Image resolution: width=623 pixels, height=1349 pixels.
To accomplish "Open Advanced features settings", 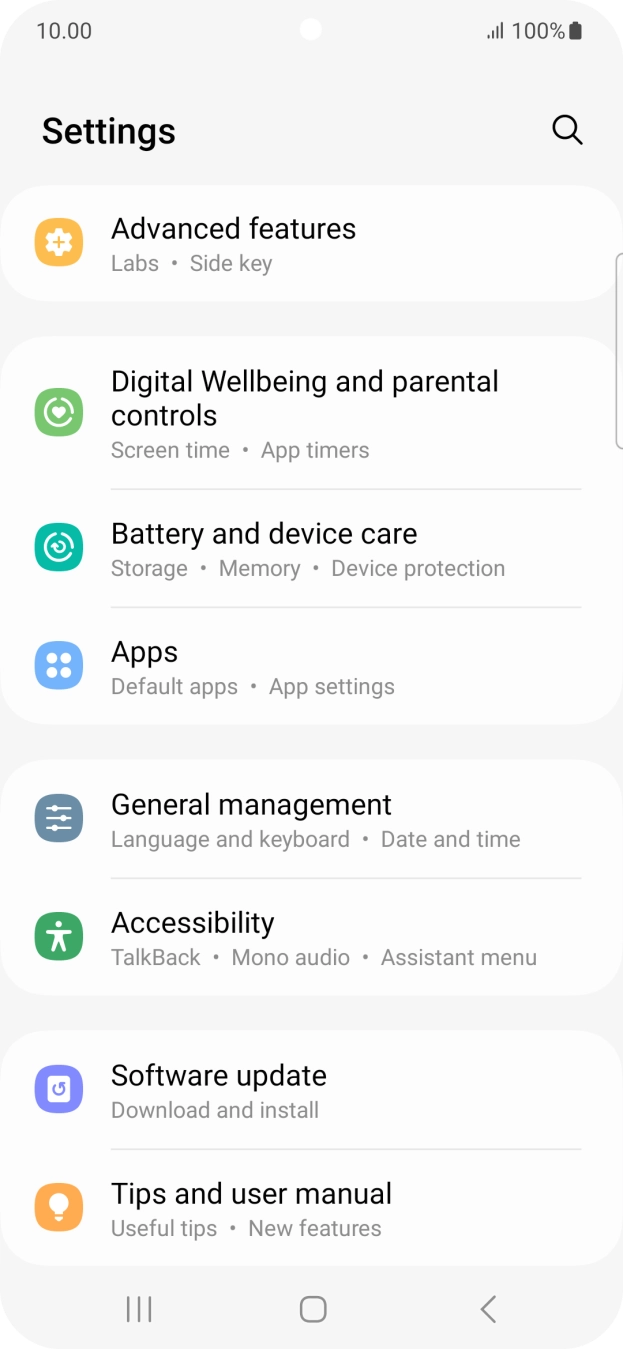I will pos(310,244).
